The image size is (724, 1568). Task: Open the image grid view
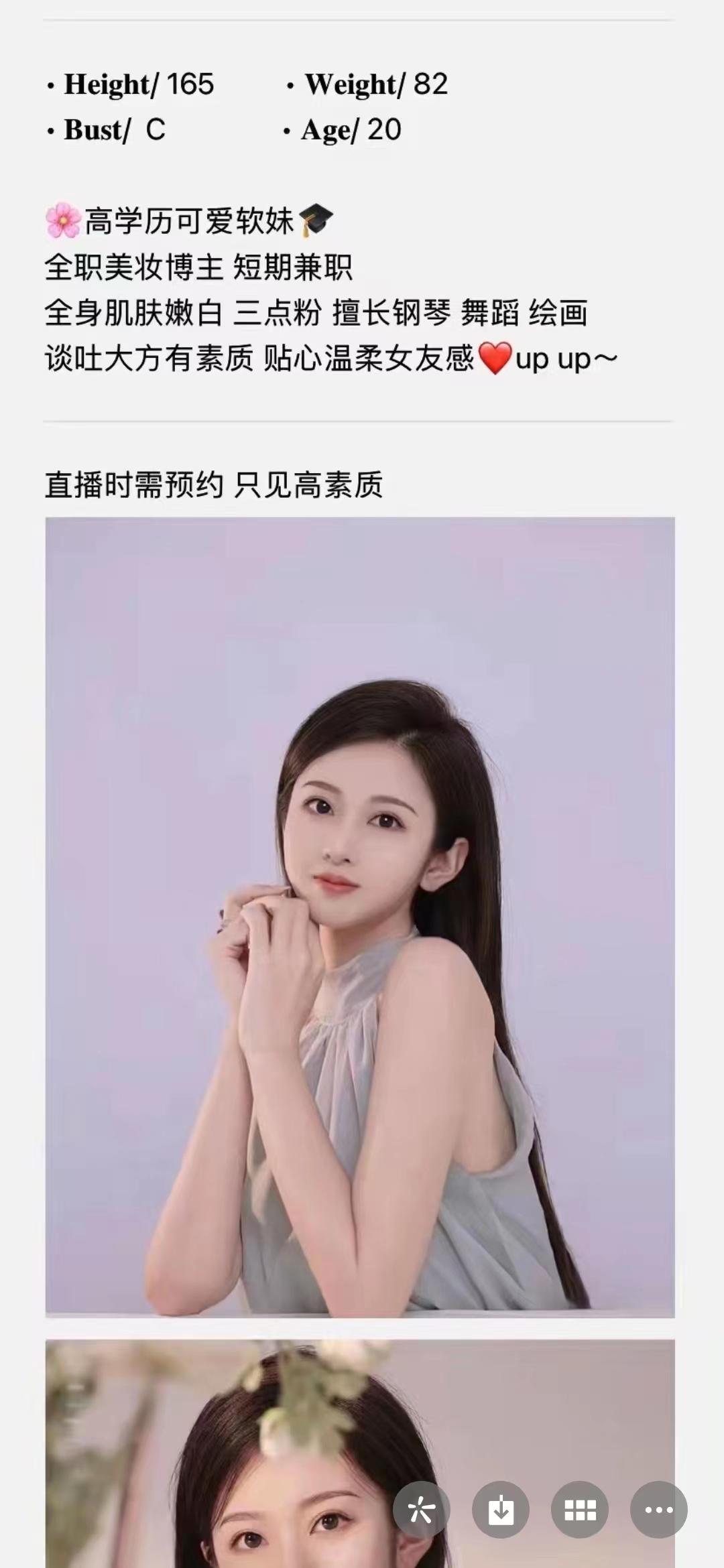580,1509
